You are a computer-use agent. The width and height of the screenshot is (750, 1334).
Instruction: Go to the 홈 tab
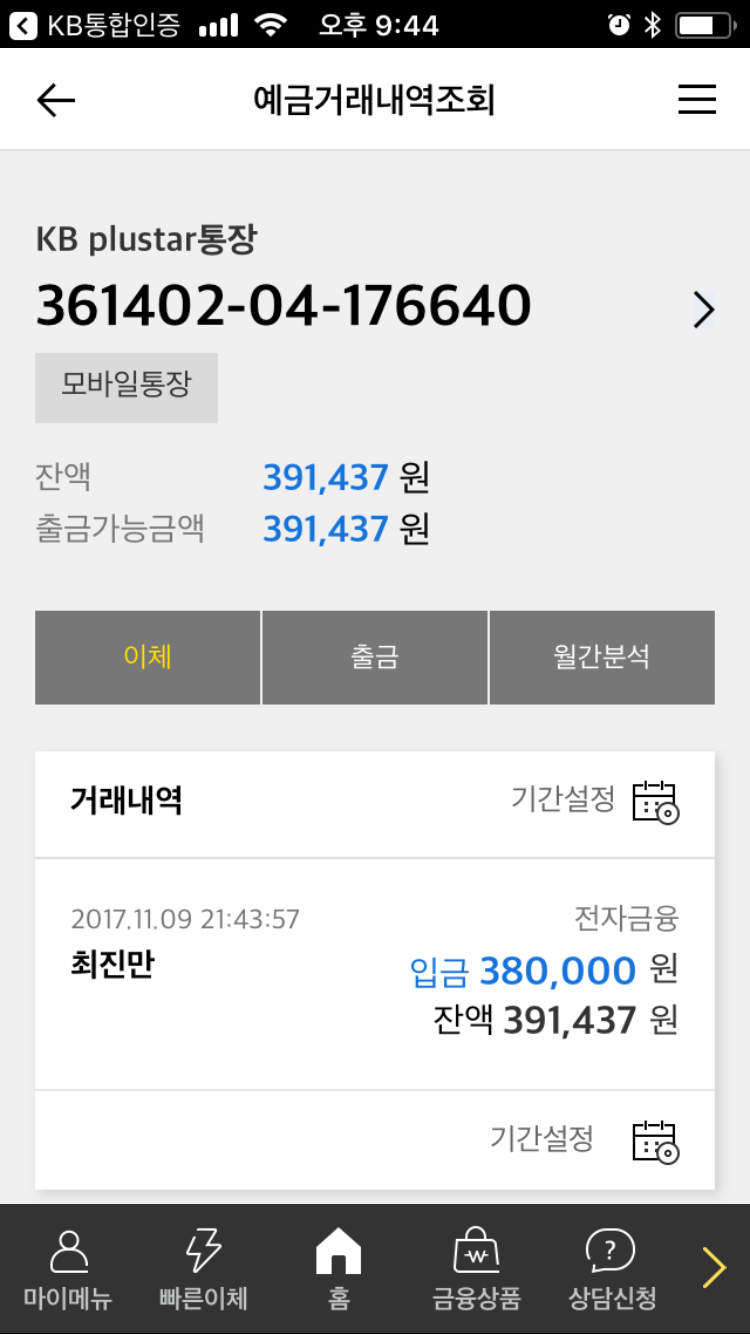coord(338,1269)
